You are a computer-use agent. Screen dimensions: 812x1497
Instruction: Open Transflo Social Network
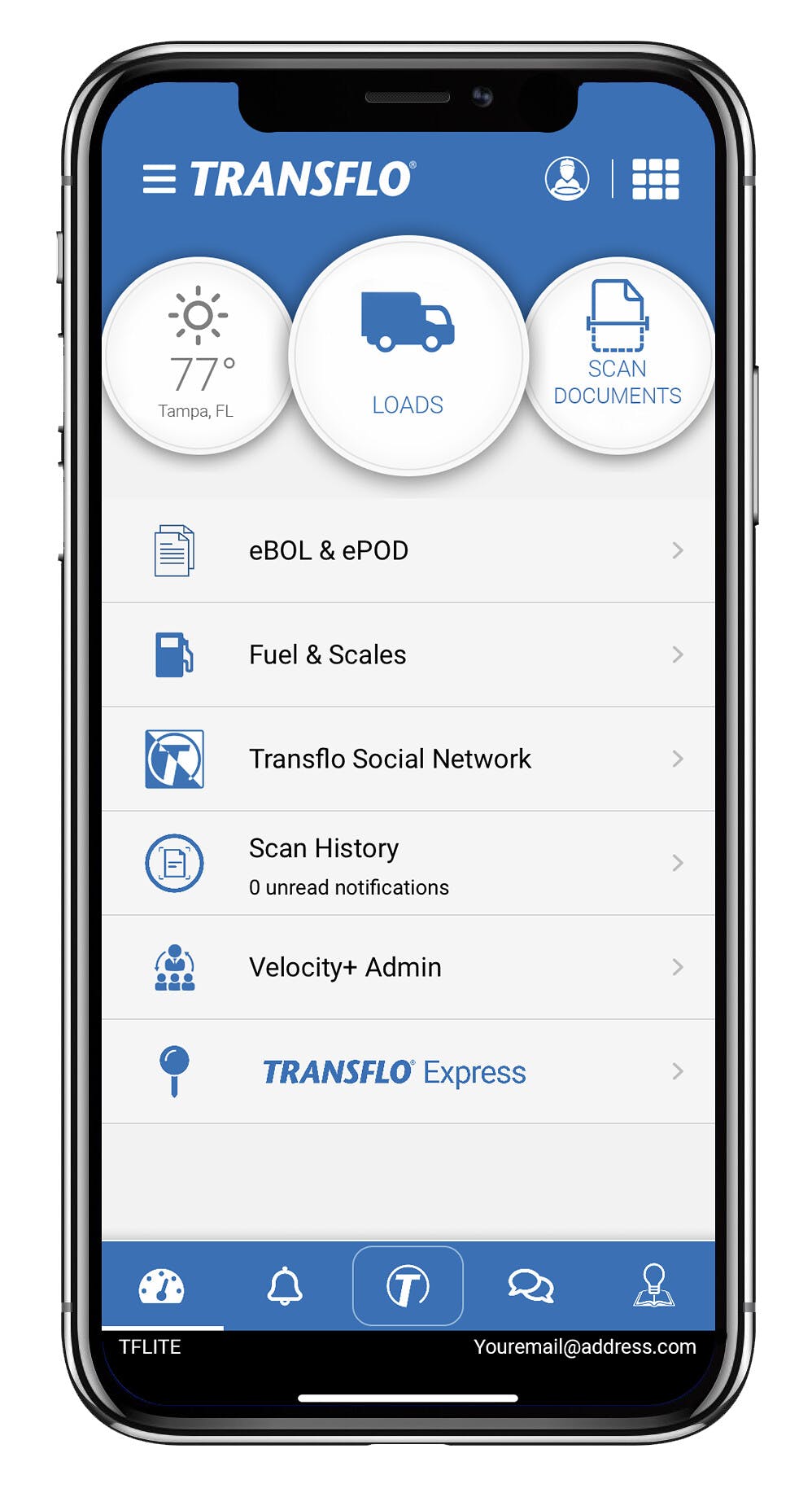click(x=408, y=759)
